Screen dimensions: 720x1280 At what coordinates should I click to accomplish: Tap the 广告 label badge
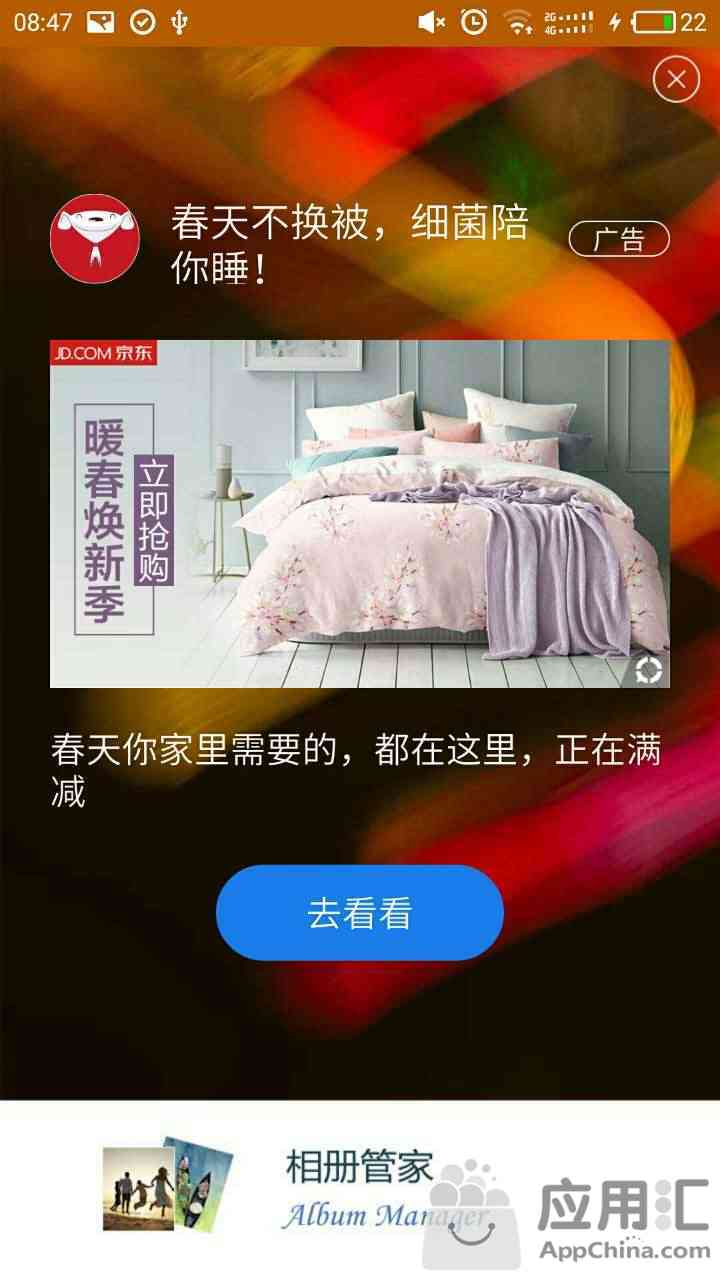point(618,239)
